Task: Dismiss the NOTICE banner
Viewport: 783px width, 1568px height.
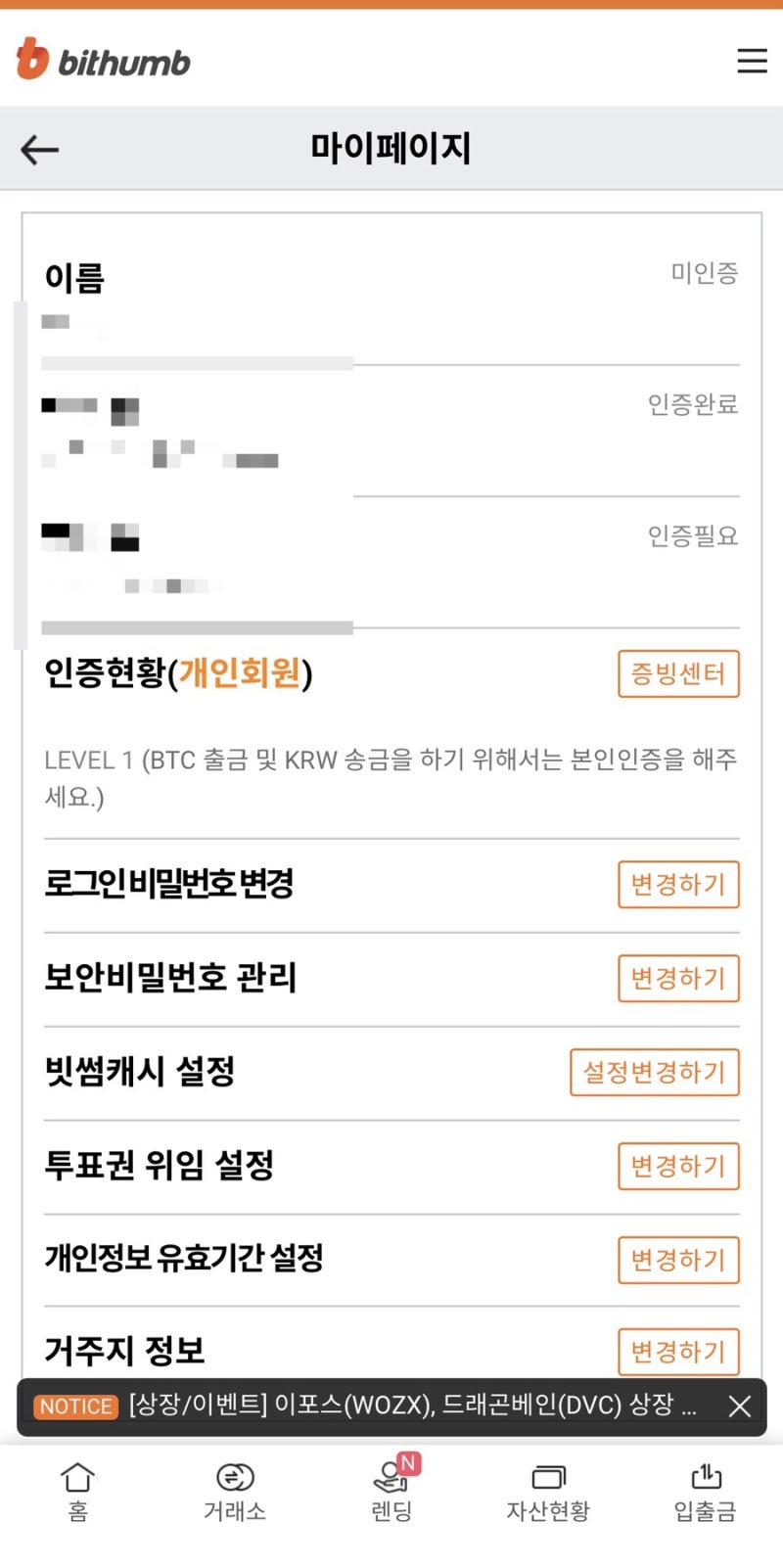Action: 740,1407
